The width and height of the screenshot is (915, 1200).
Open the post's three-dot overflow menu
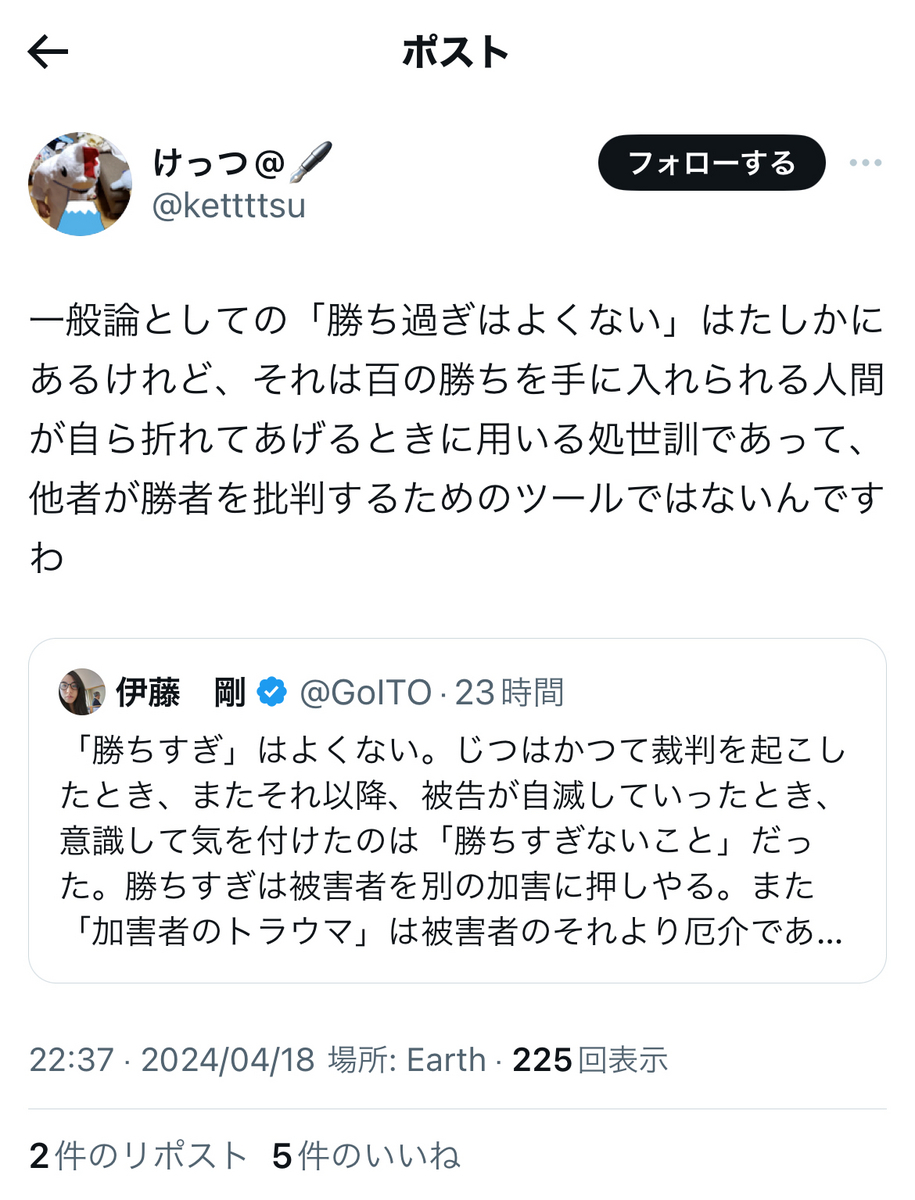click(x=865, y=164)
